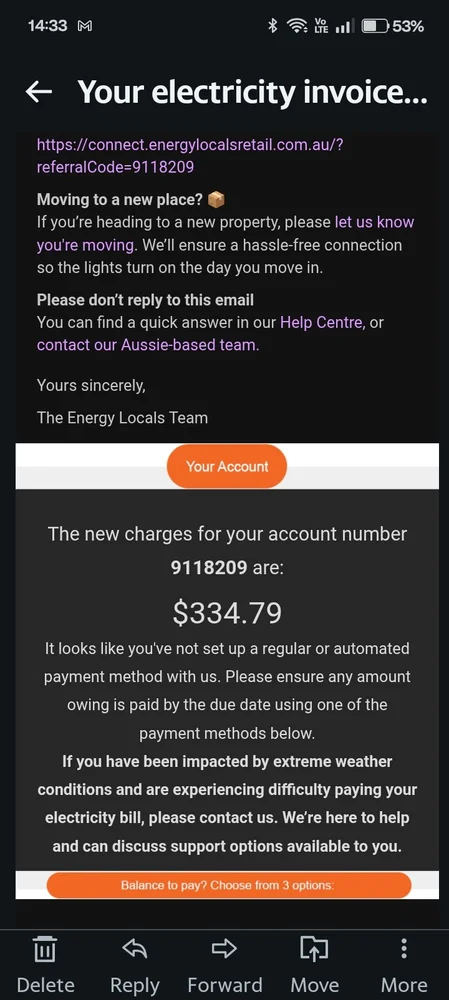Delete this email
The image size is (449, 1000).
tap(45, 965)
